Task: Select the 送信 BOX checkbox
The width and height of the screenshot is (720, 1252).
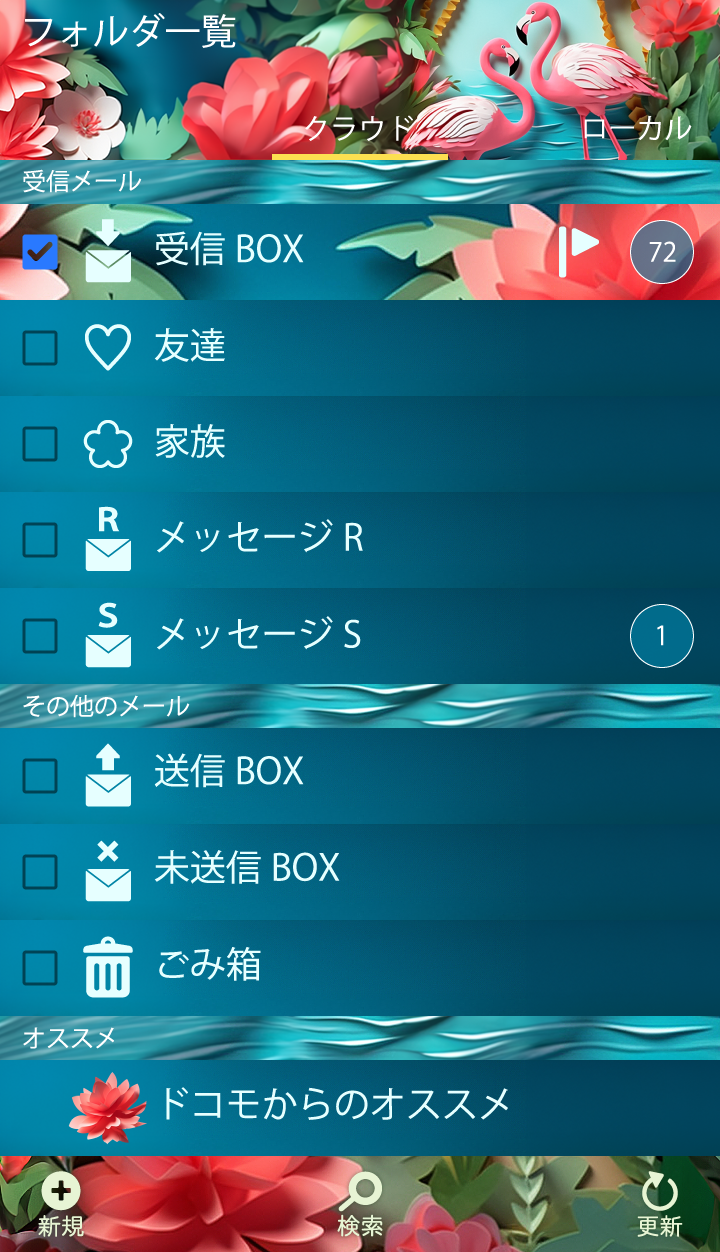Action: coord(40,775)
